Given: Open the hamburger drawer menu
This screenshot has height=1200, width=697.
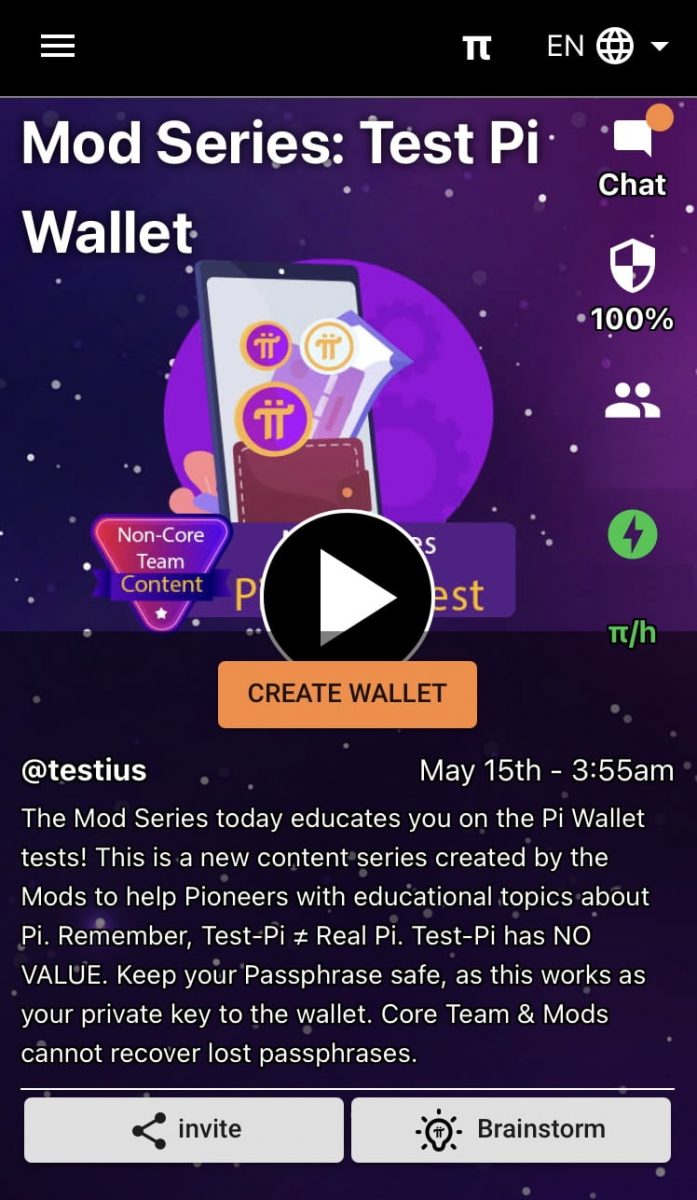Looking at the screenshot, I should (58, 46).
